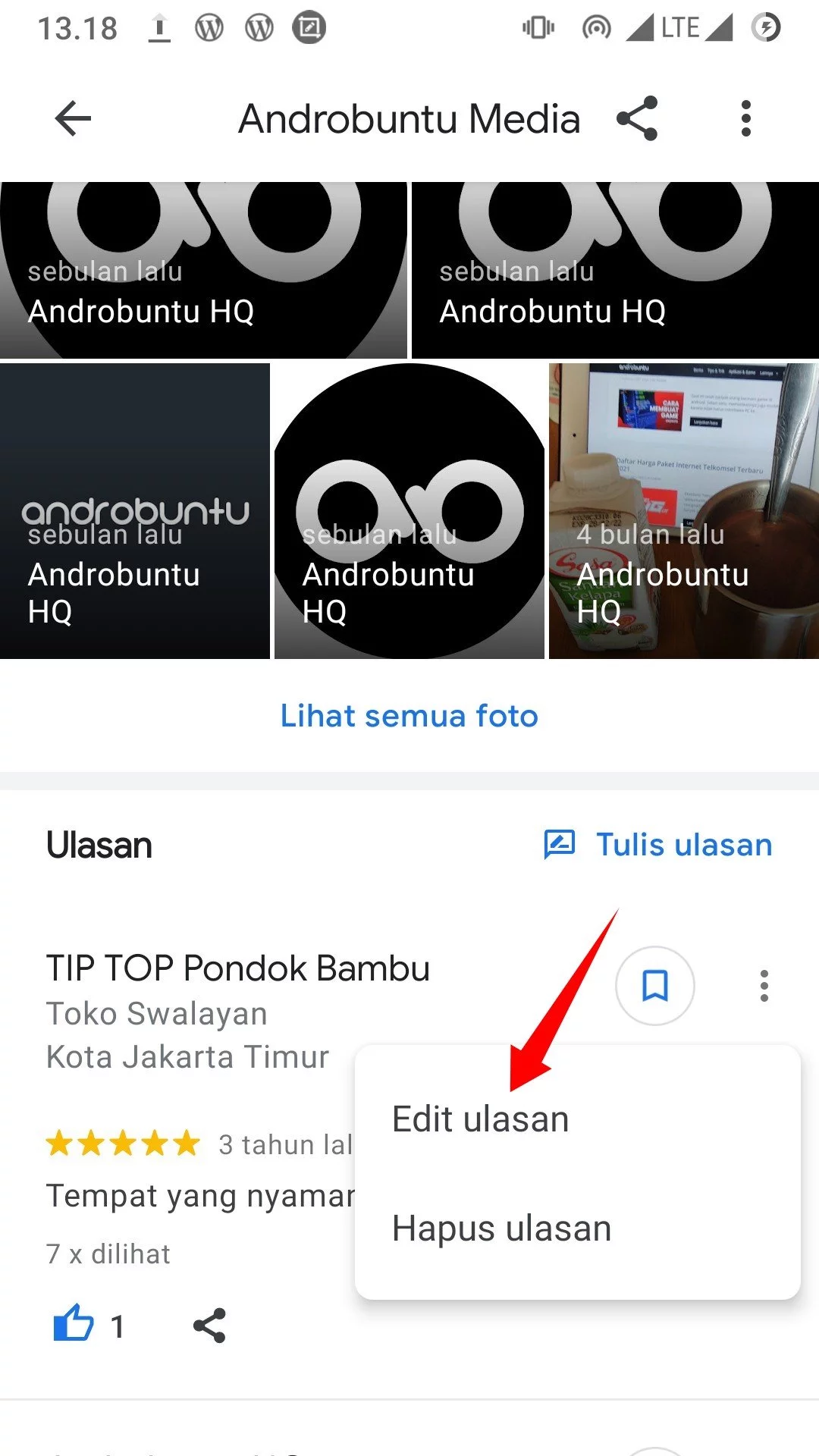
Task: Tap the charging battery icon in status bar
Action: pos(765,27)
